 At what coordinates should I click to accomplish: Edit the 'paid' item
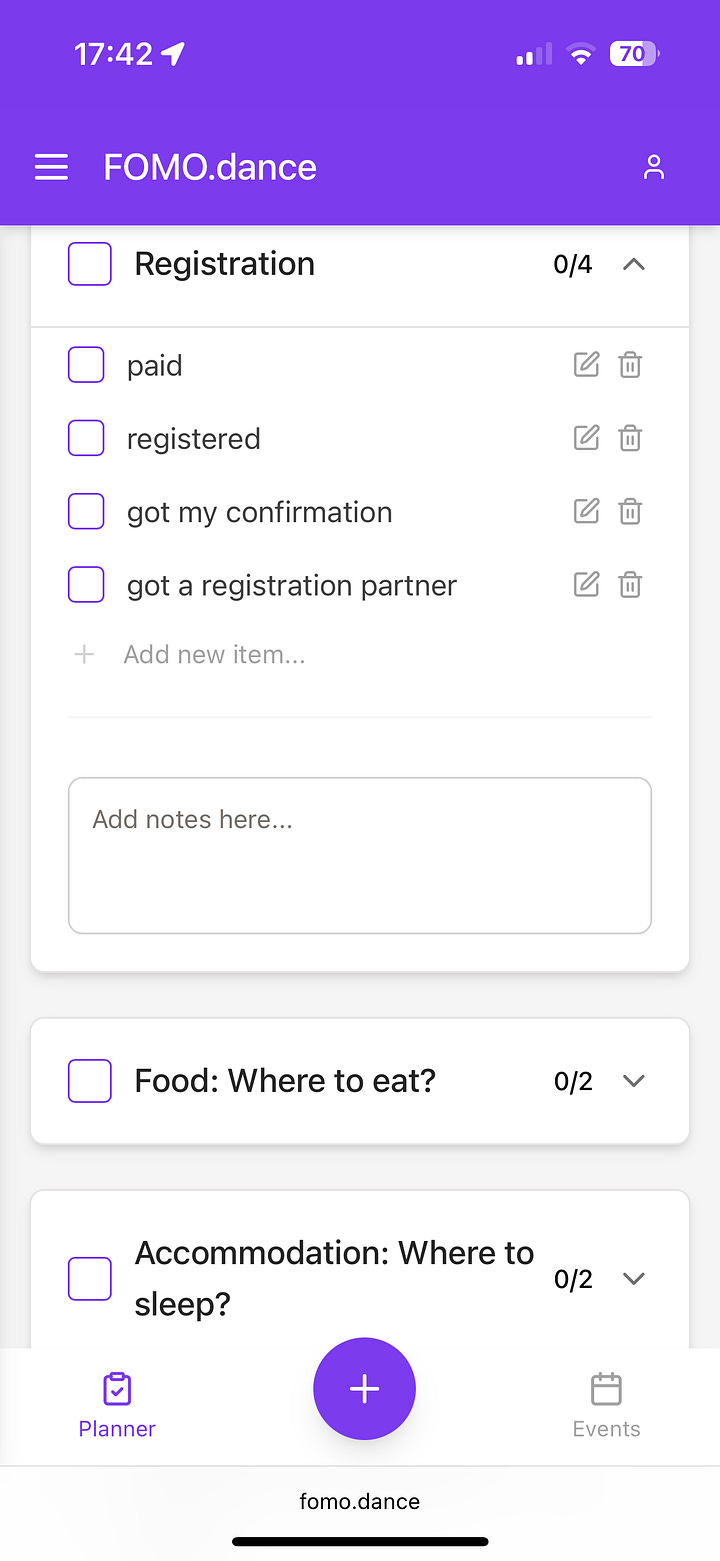586,365
